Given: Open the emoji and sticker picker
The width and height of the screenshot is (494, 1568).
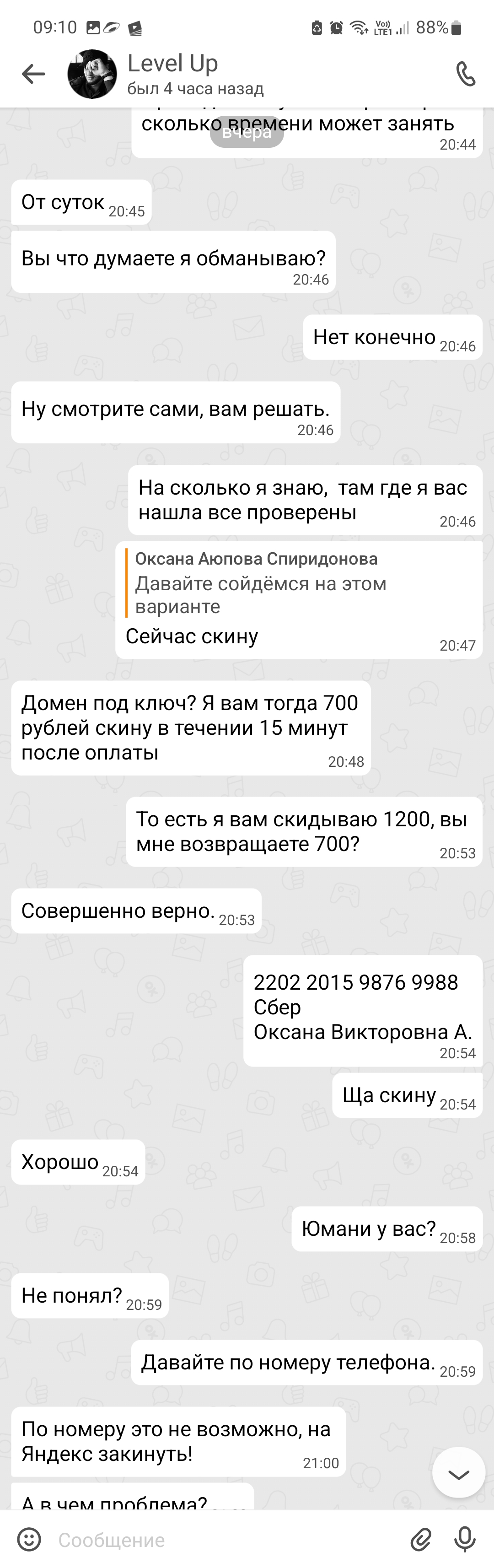Looking at the screenshot, I should [29, 1539].
